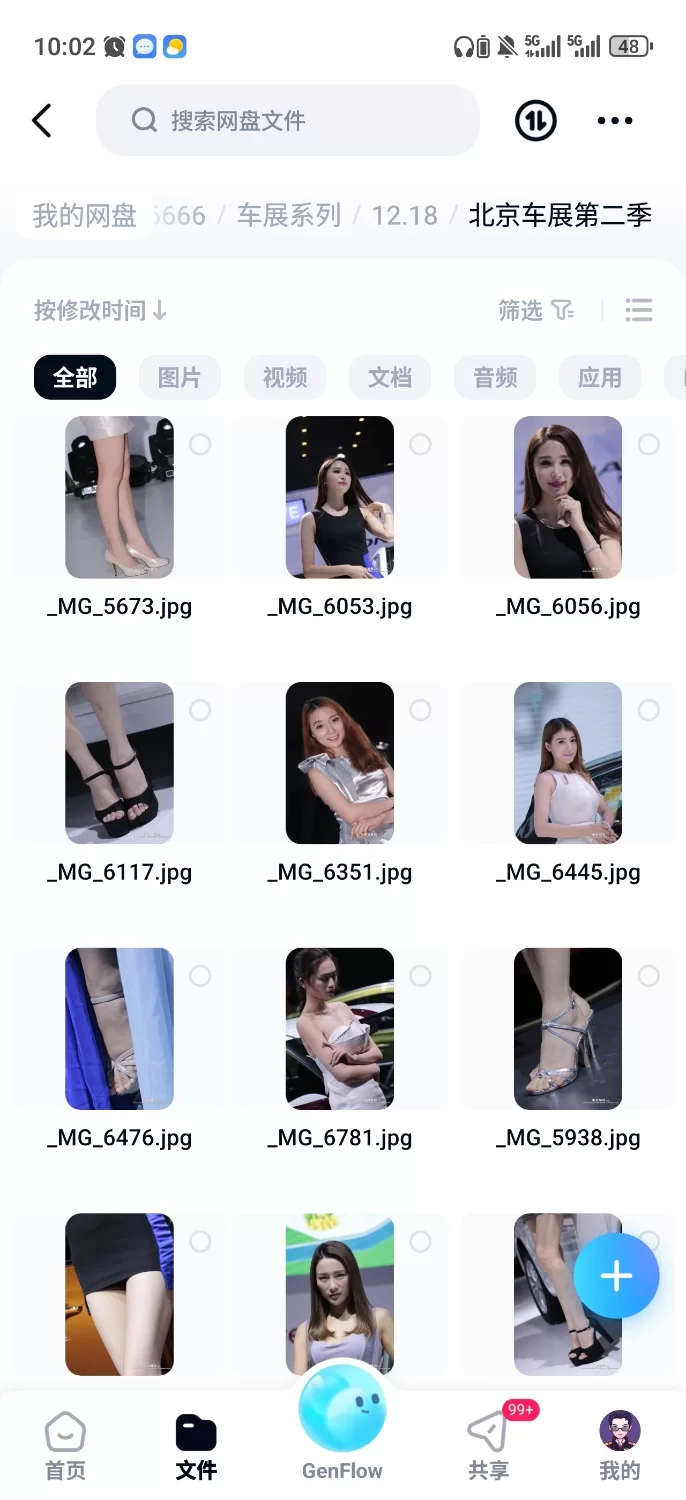The width and height of the screenshot is (686, 1500).
Task: Select the file _MG_5673.jpg checkbox
Action: (x=201, y=444)
